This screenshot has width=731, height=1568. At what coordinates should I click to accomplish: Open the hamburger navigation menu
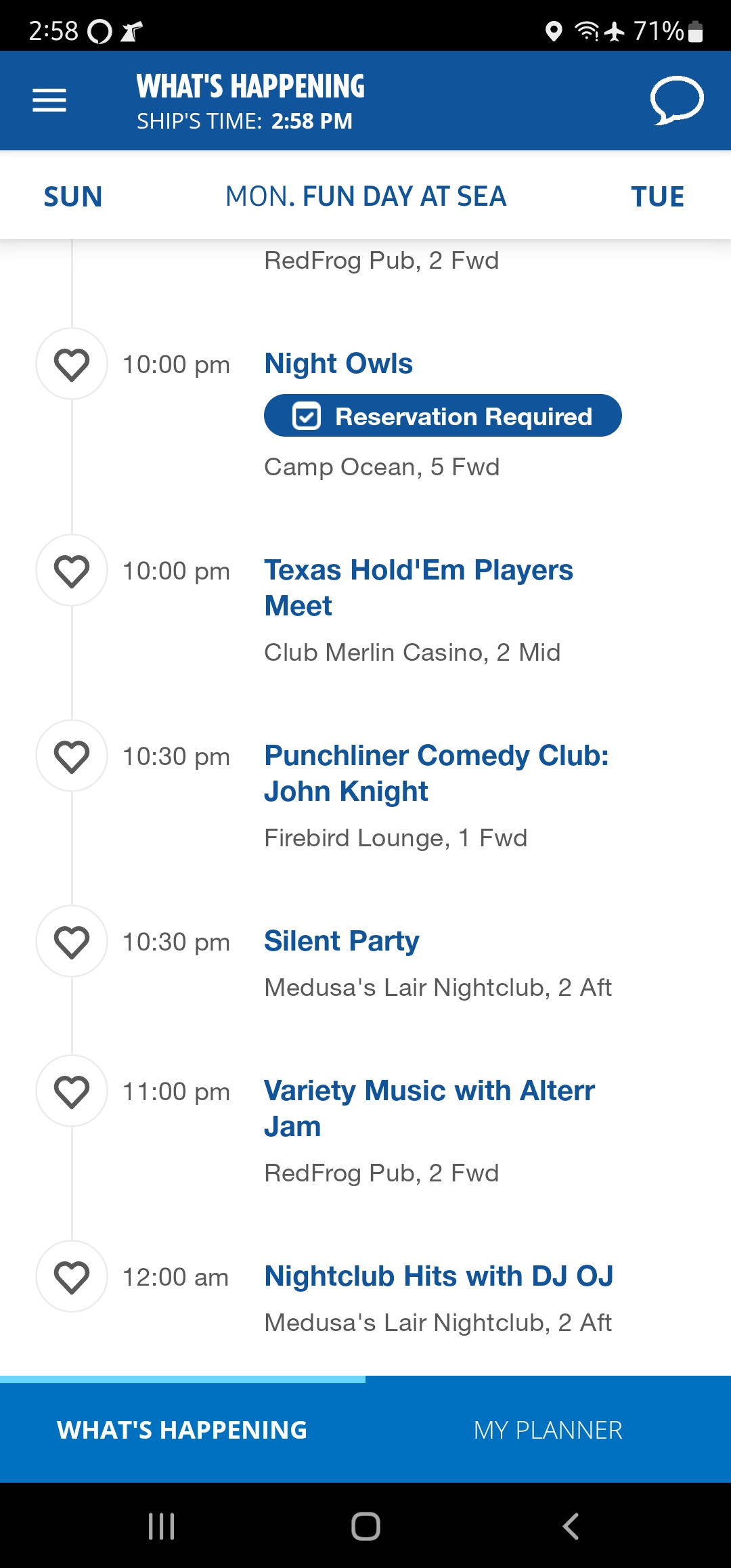click(49, 100)
